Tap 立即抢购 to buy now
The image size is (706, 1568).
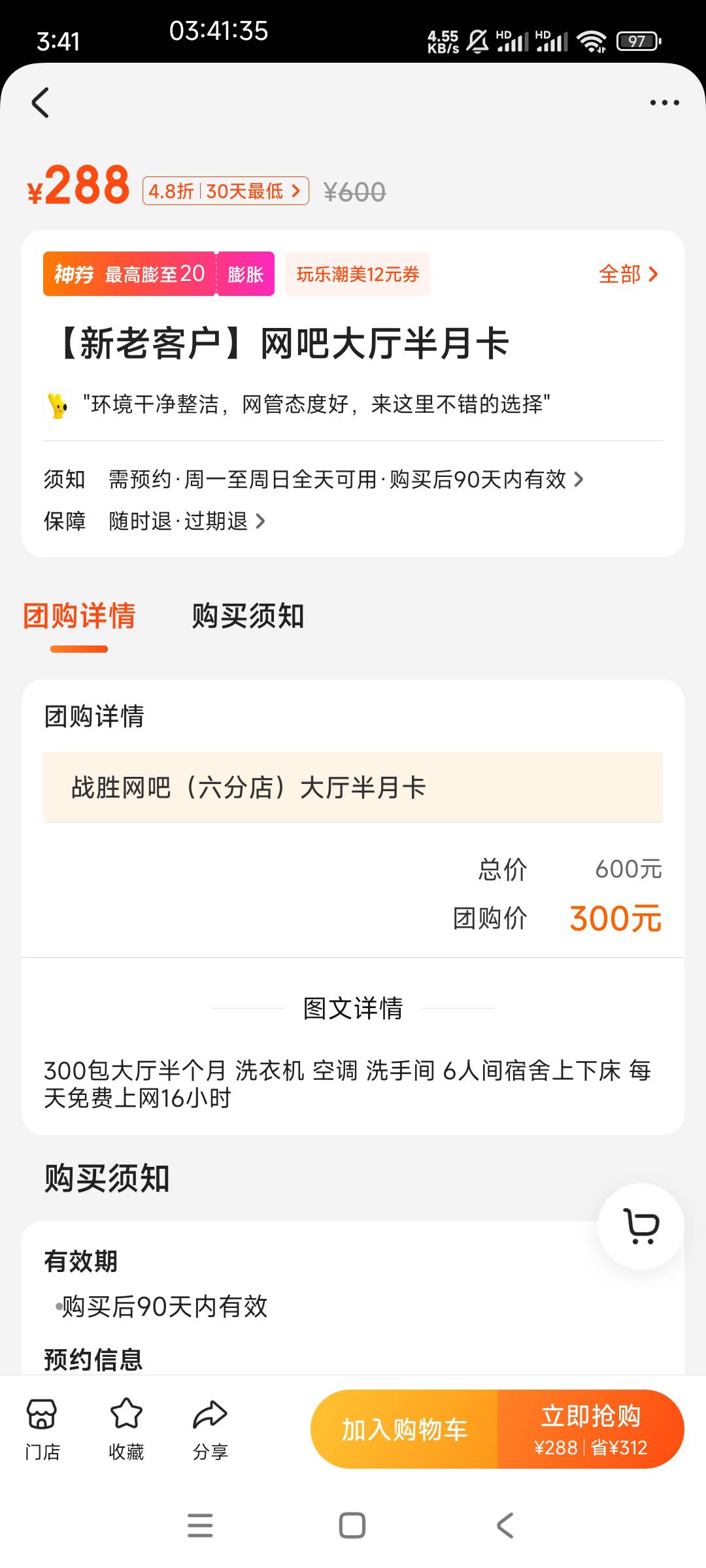[x=591, y=1429]
